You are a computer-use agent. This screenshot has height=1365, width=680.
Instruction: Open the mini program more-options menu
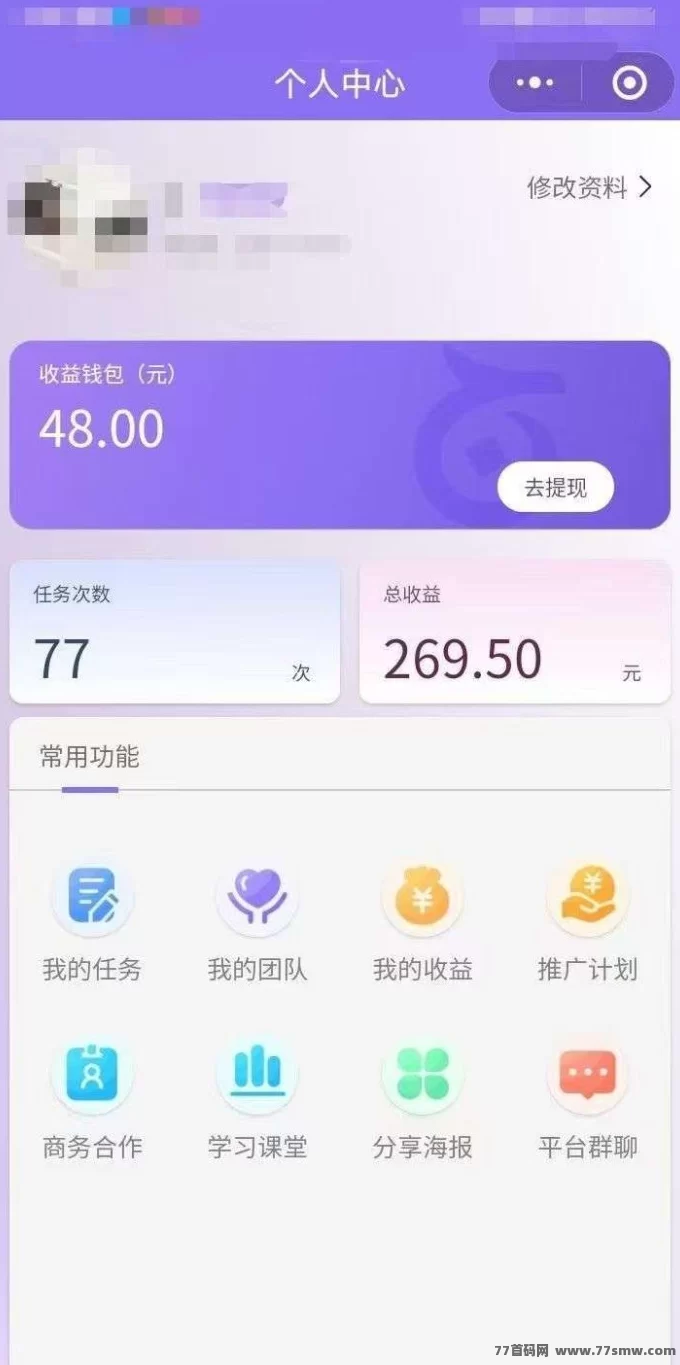[535, 83]
